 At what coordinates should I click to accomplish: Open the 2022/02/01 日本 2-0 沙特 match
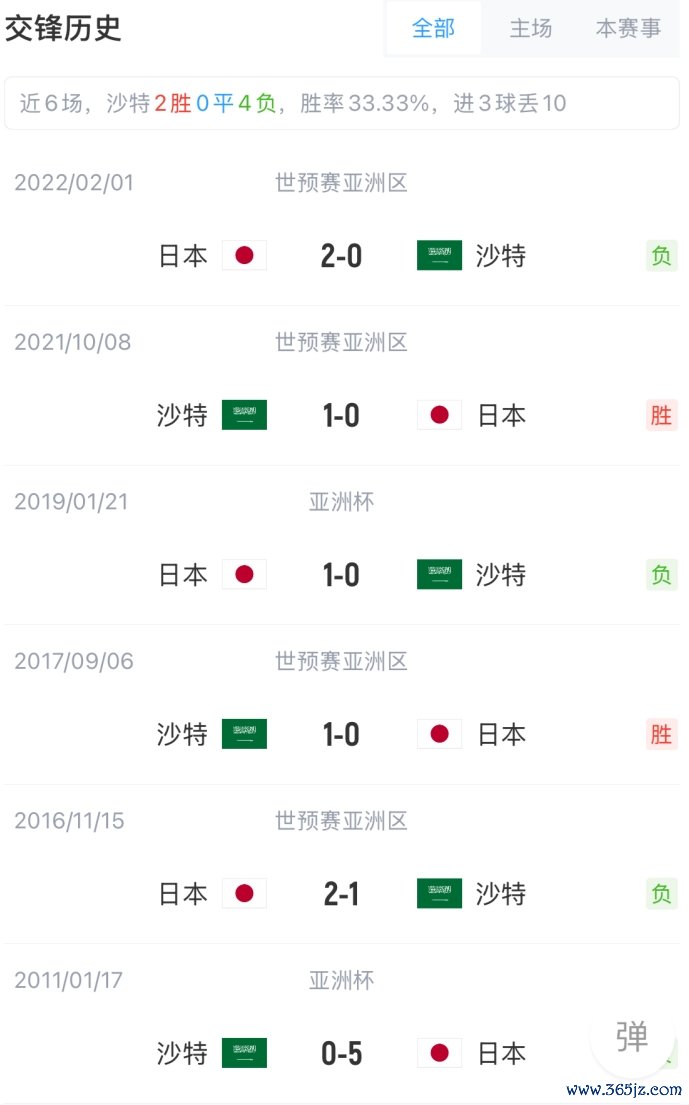(x=342, y=226)
